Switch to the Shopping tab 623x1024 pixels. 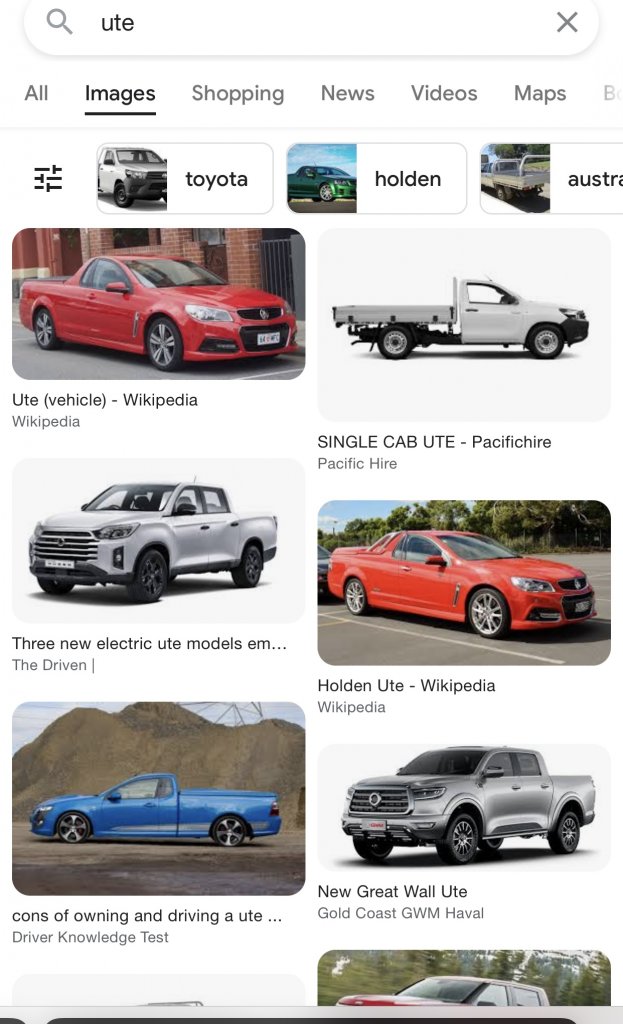[x=237, y=93]
